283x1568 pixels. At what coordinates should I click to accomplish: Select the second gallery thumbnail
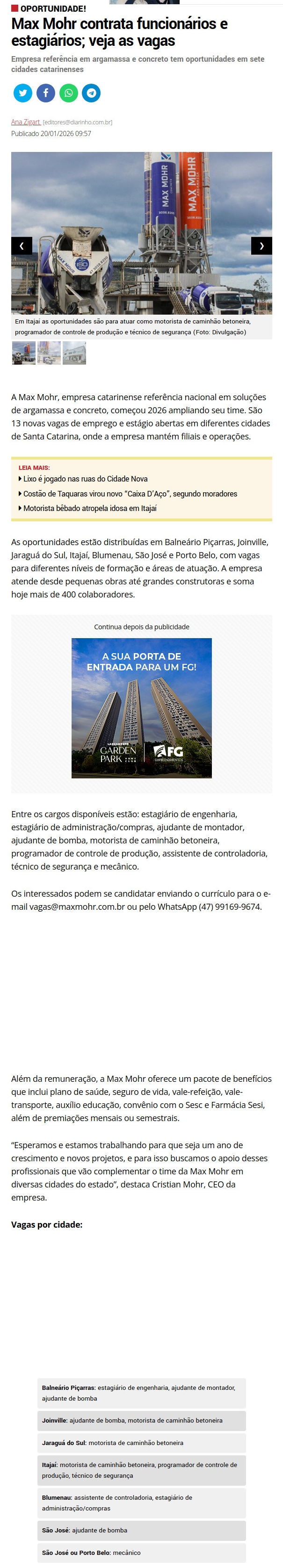tap(49, 353)
